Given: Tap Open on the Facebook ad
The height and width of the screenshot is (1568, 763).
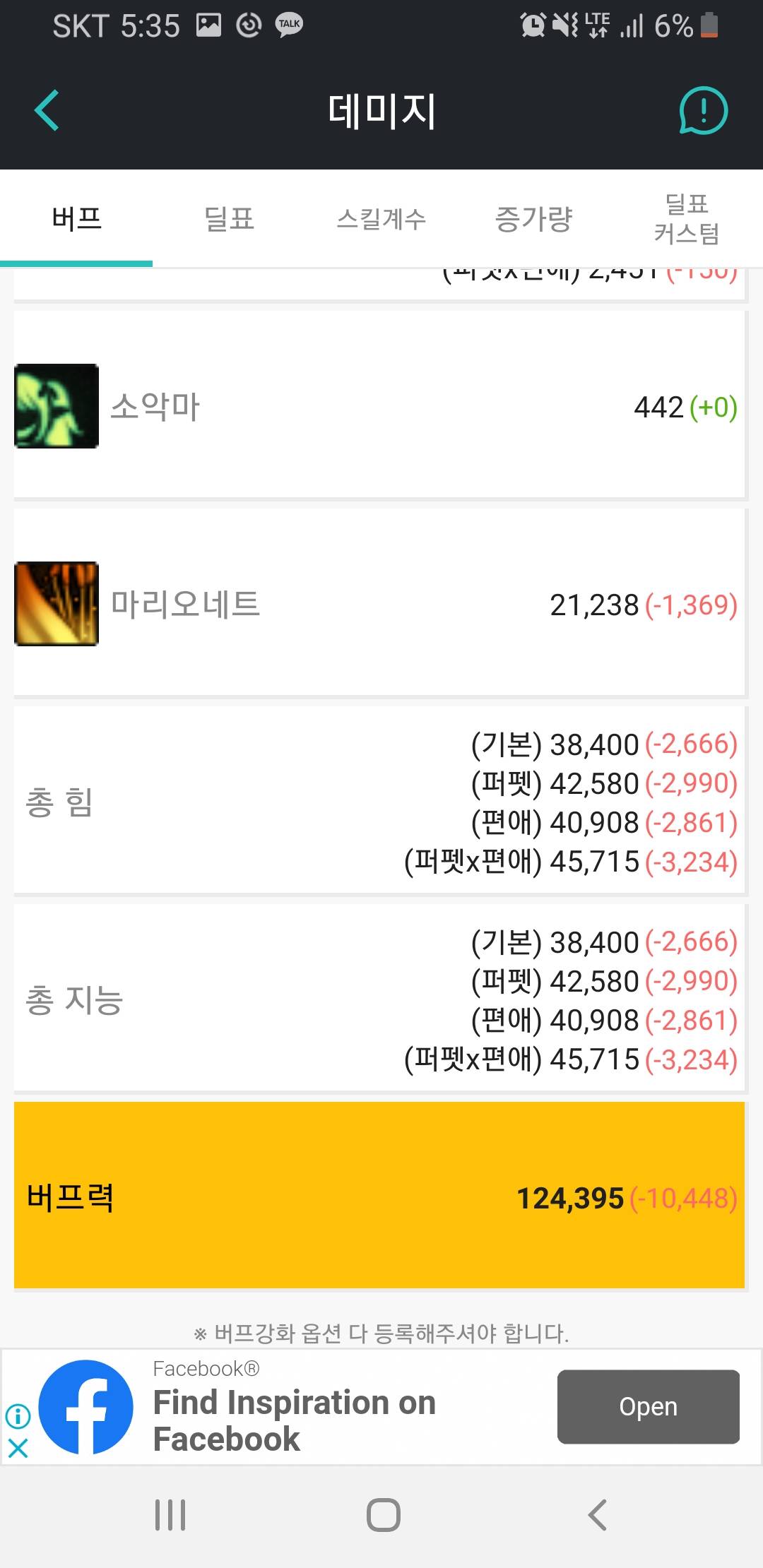Looking at the screenshot, I should (x=648, y=1406).
